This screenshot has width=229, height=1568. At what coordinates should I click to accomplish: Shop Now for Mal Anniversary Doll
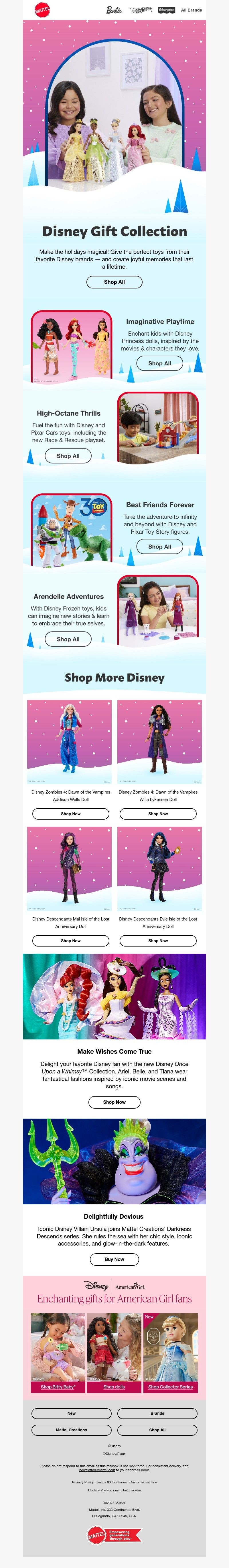[71, 941]
